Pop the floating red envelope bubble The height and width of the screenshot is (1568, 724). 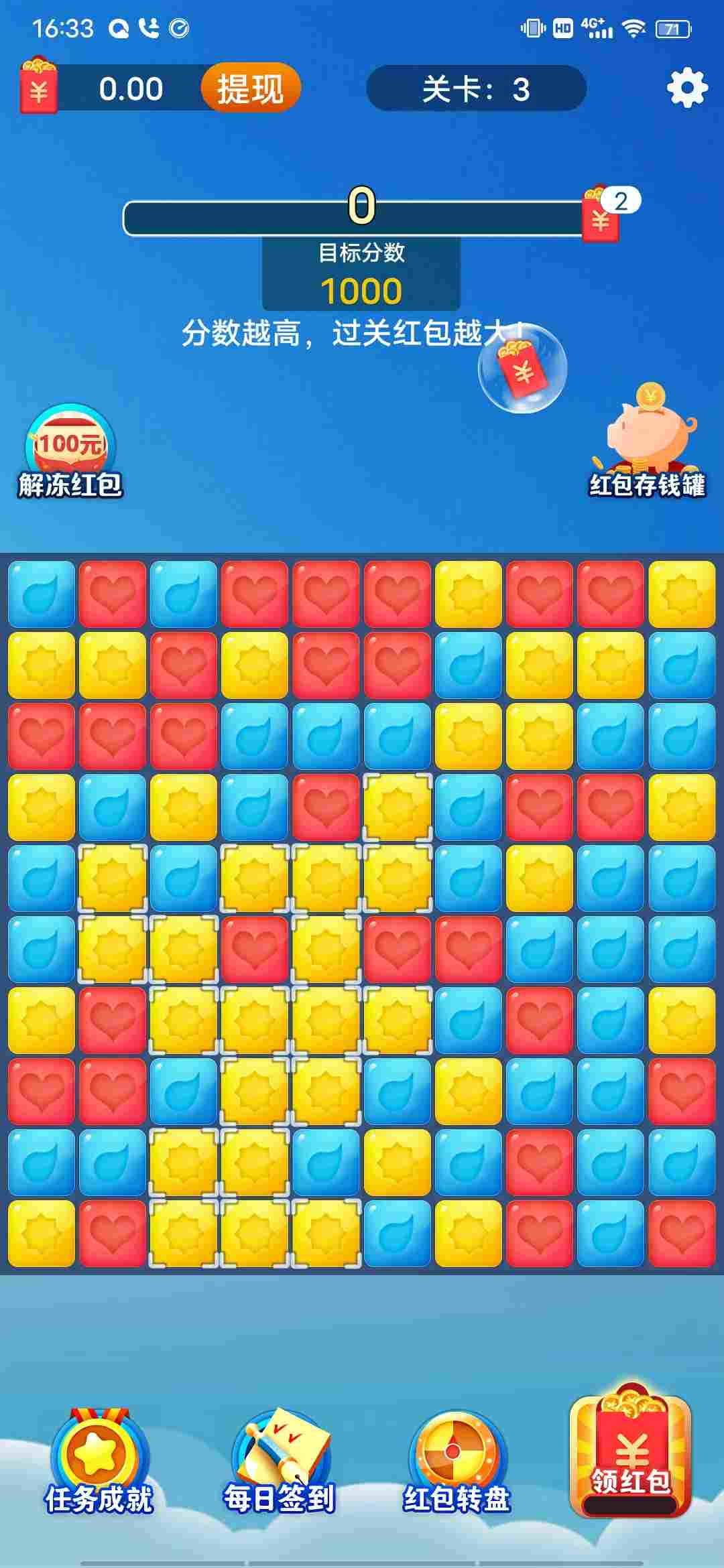point(522,369)
